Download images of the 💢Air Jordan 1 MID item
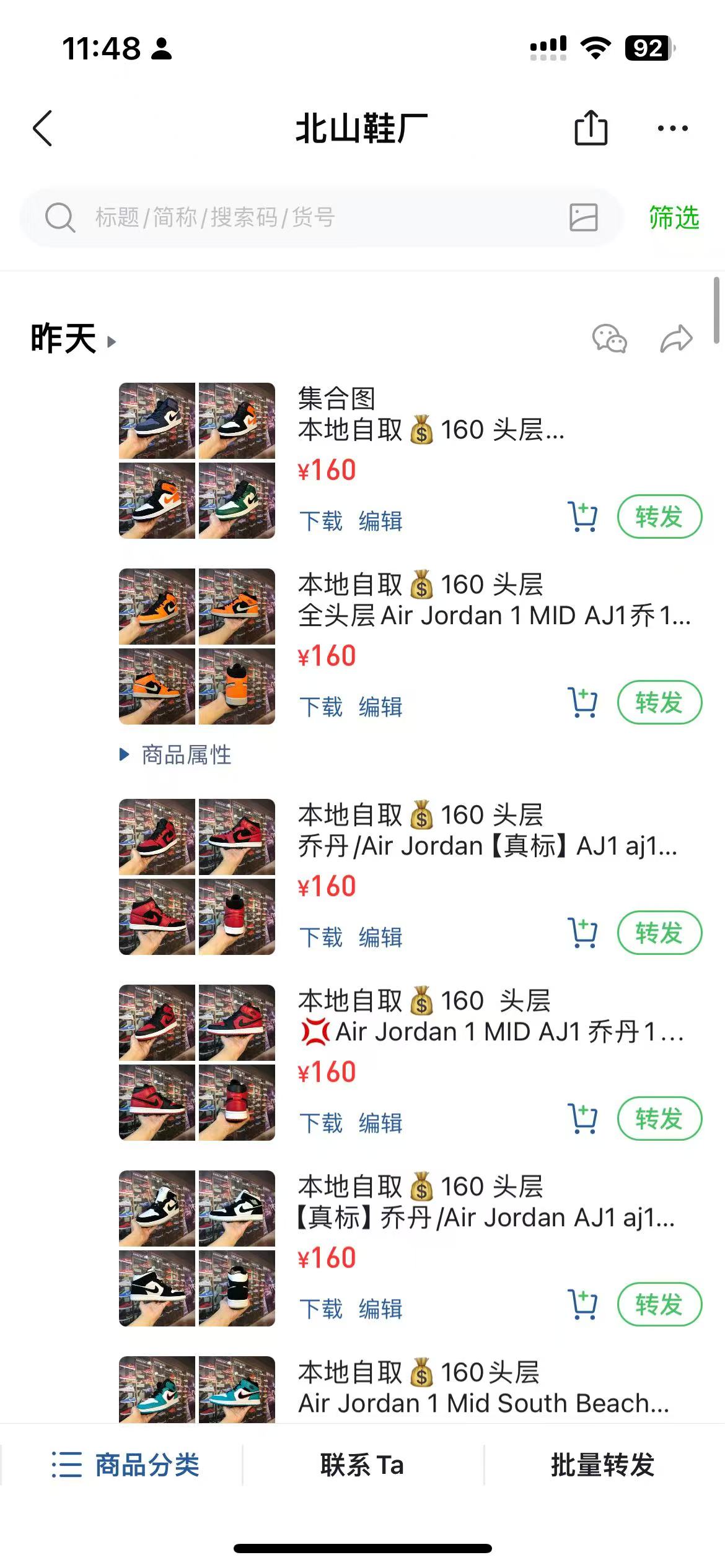 [x=320, y=1123]
